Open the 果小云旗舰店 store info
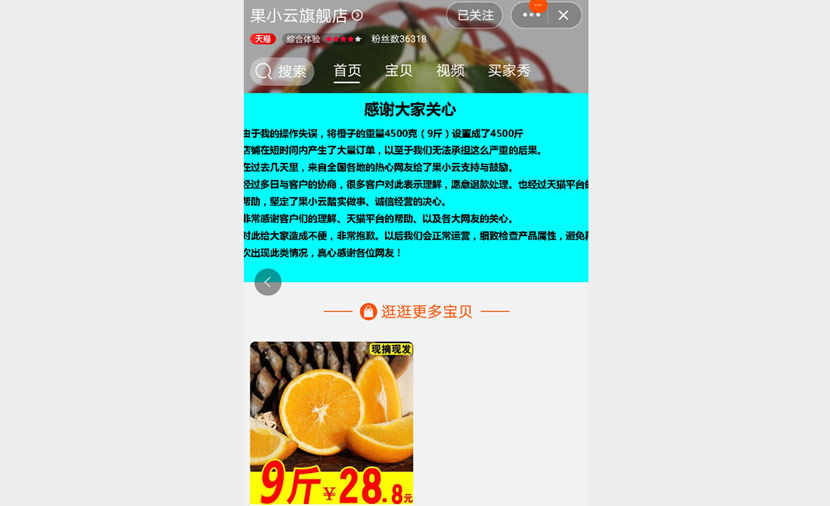This screenshot has height=506, width=830. point(300,16)
